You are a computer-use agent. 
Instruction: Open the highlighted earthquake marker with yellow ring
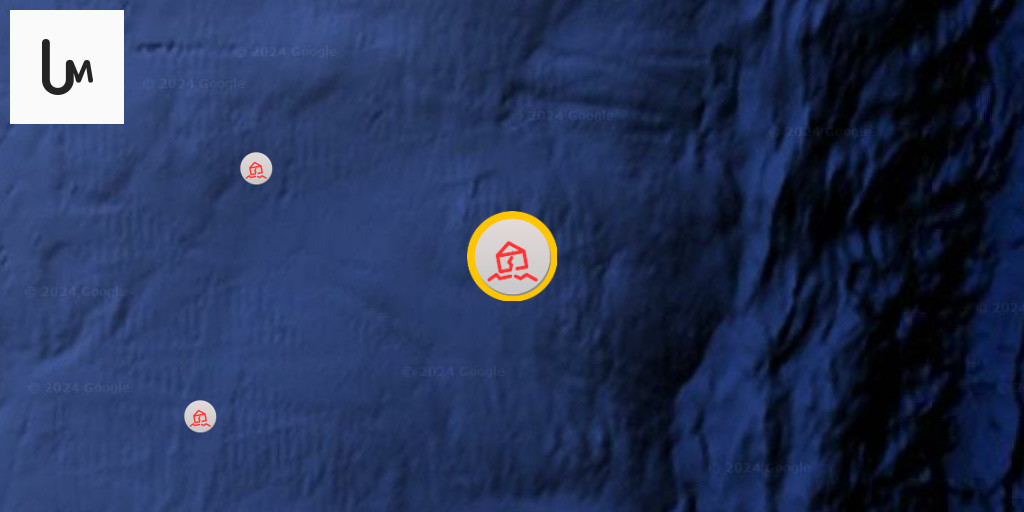click(512, 257)
